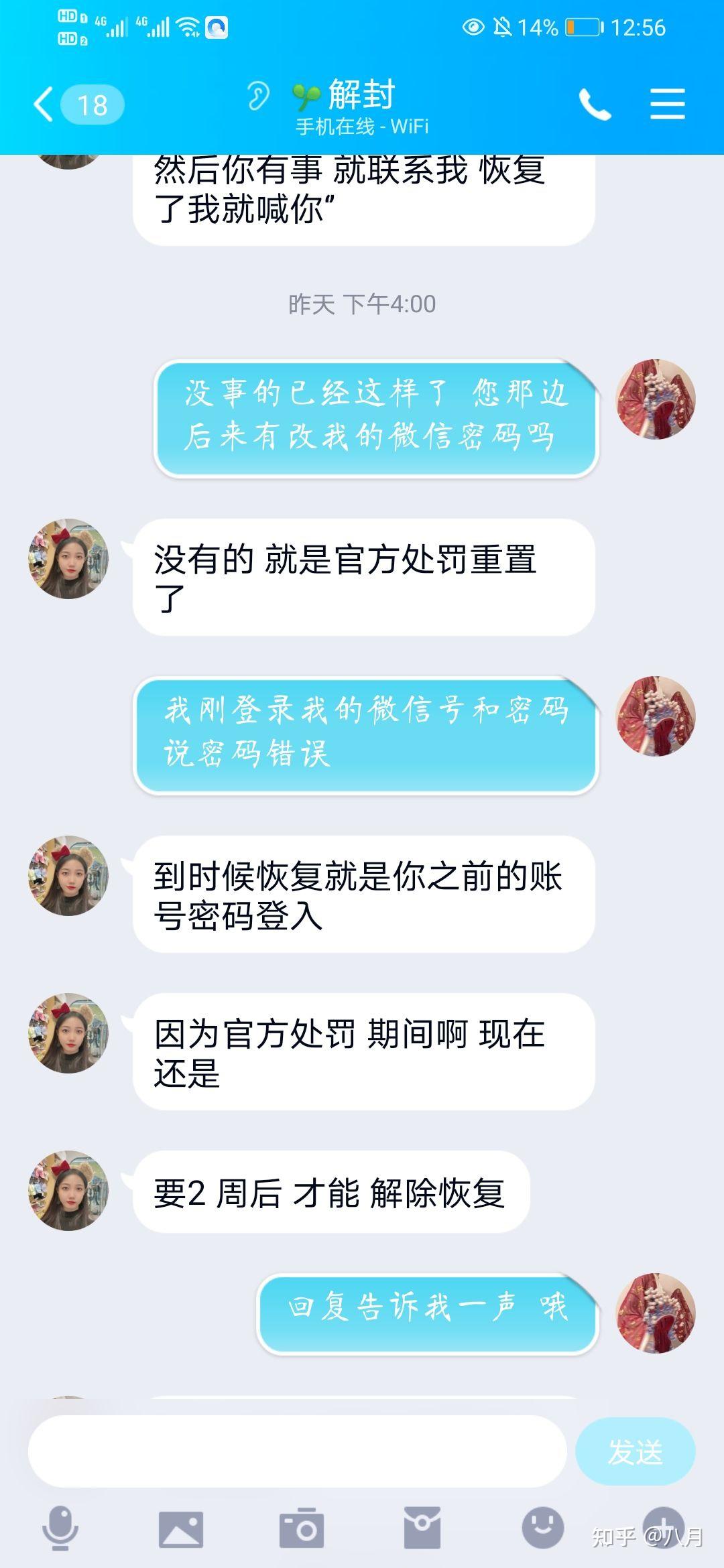Toggle earpiece mode icon beside the chat title

coord(257,96)
